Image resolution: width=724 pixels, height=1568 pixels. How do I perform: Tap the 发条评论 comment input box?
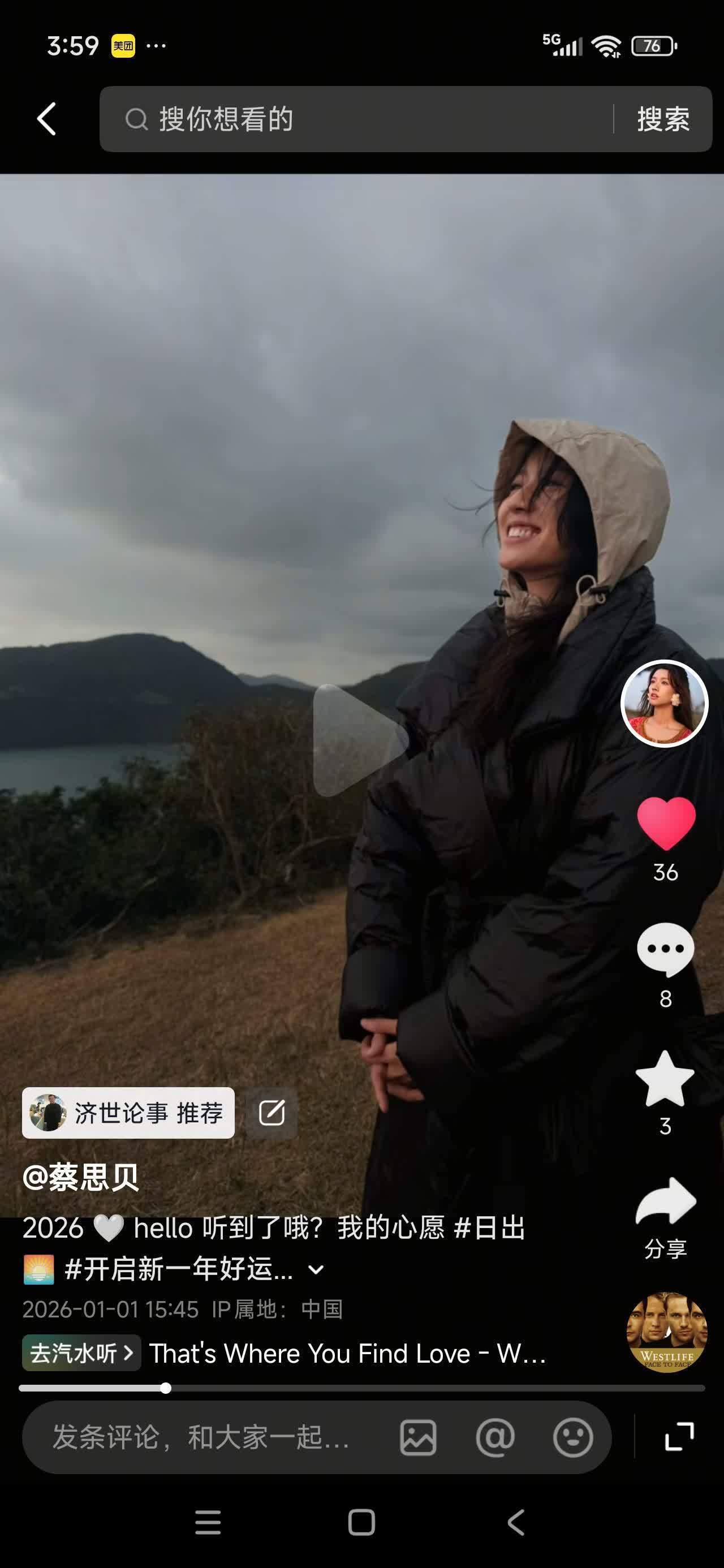[x=201, y=1437]
